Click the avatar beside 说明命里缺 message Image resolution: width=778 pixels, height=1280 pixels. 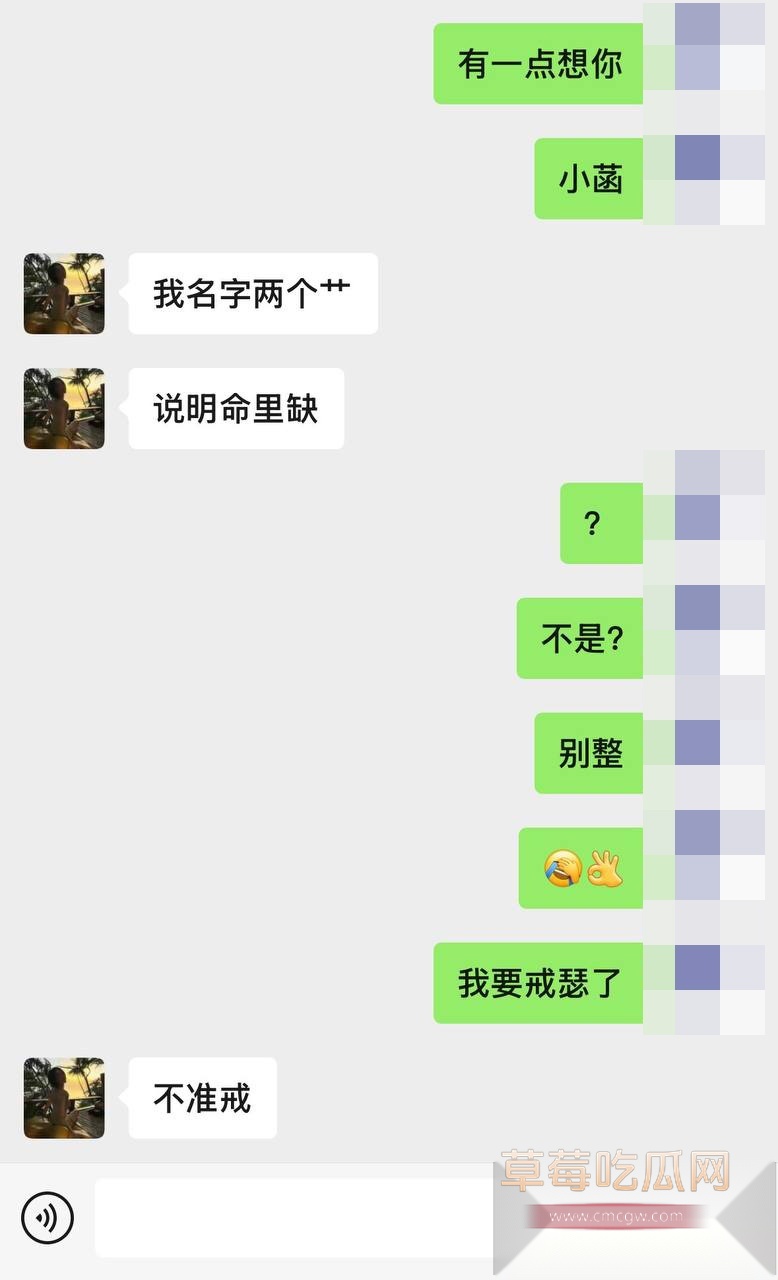63,409
